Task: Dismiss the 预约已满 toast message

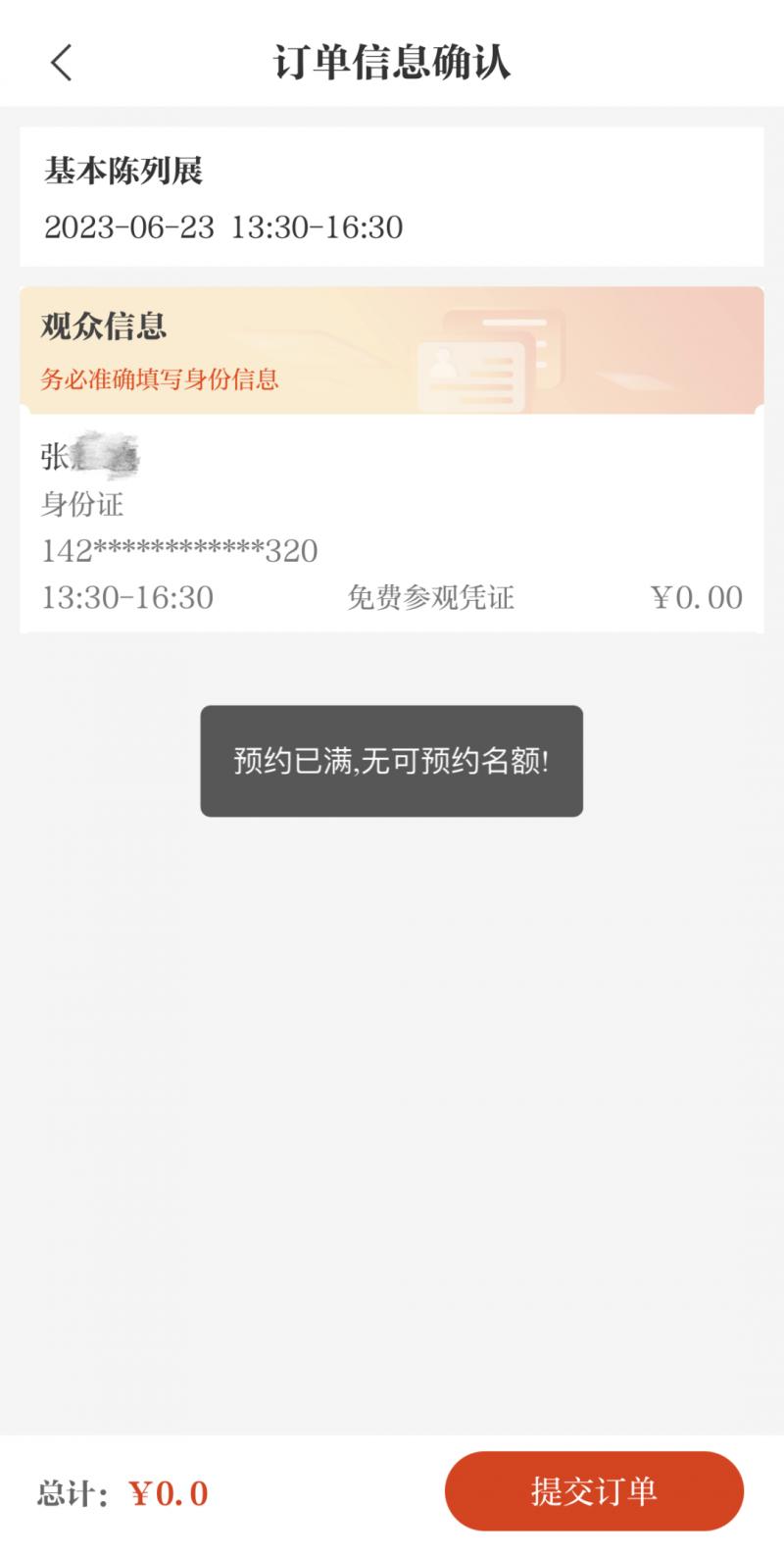Action: click(x=392, y=760)
